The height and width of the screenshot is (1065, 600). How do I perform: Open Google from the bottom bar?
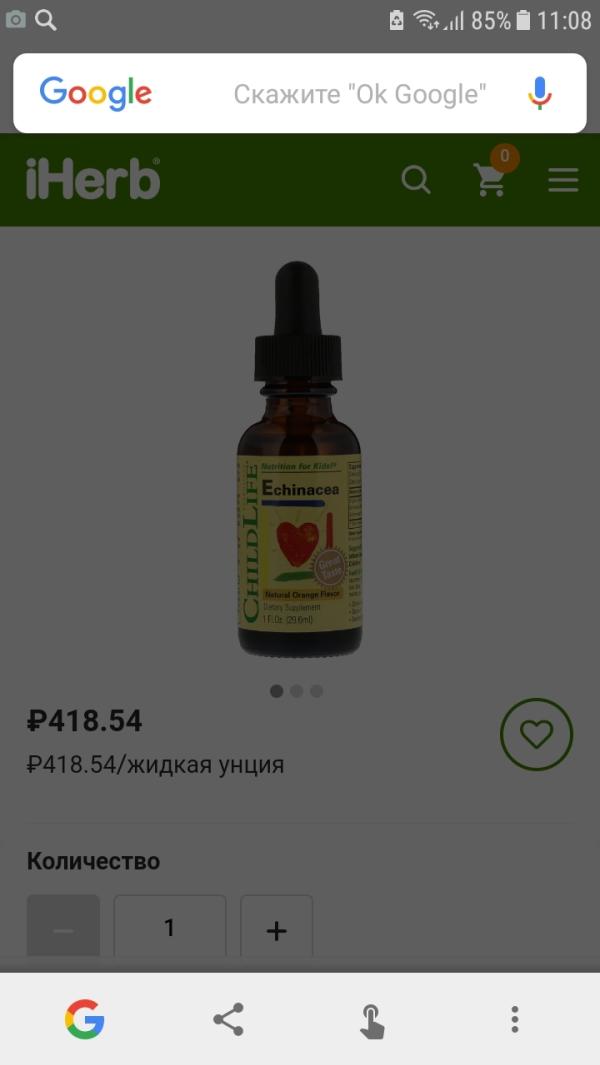(x=85, y=1020)
